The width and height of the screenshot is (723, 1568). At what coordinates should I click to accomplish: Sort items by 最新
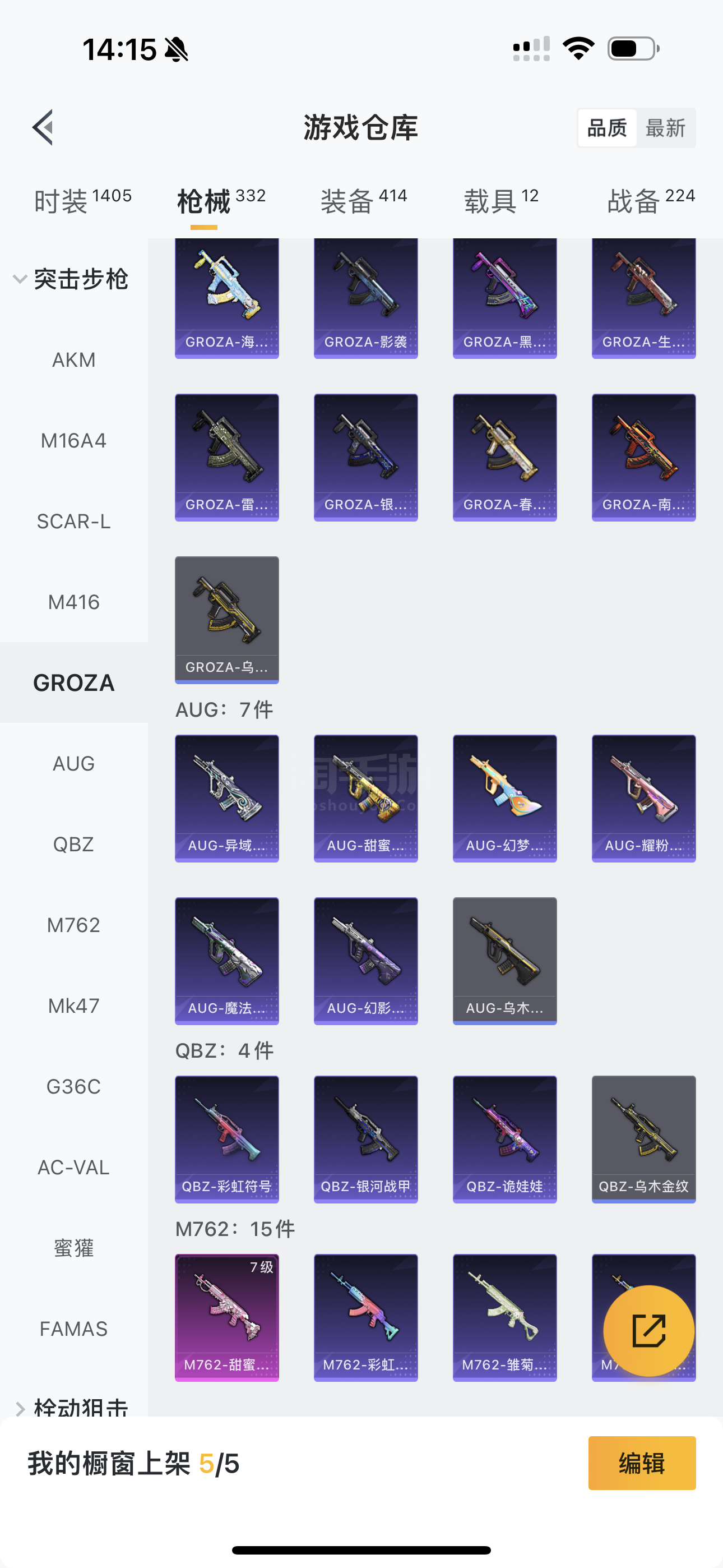click(665, 128)
